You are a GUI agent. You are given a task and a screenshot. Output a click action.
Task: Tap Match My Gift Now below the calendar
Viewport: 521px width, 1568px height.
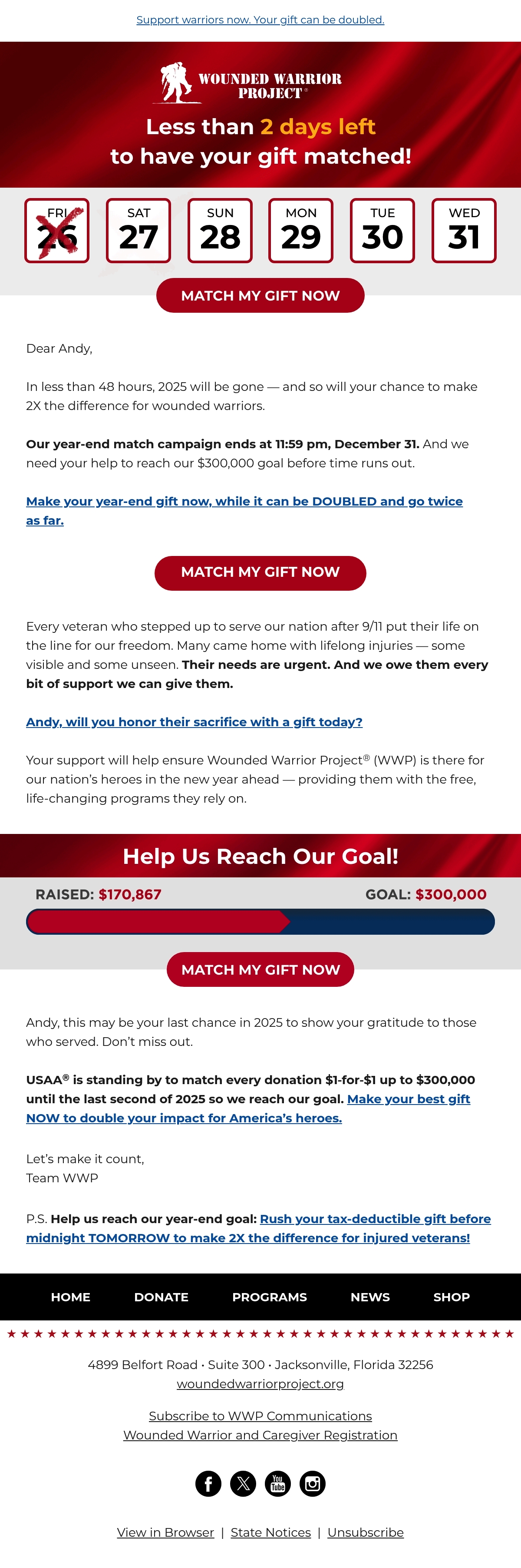pyautogui.click(x=260, y=296)
